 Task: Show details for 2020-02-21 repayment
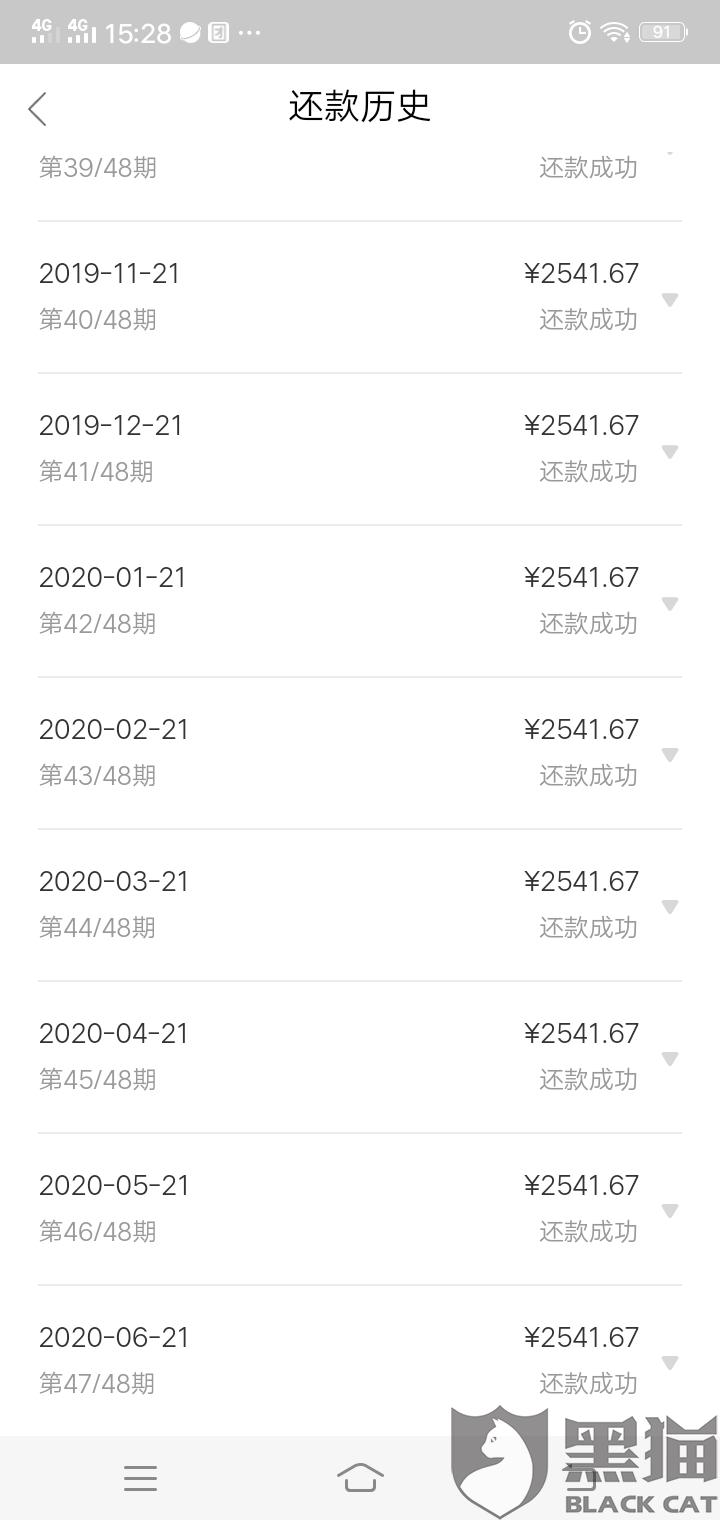pyautogui.click(x=670, y=755)
